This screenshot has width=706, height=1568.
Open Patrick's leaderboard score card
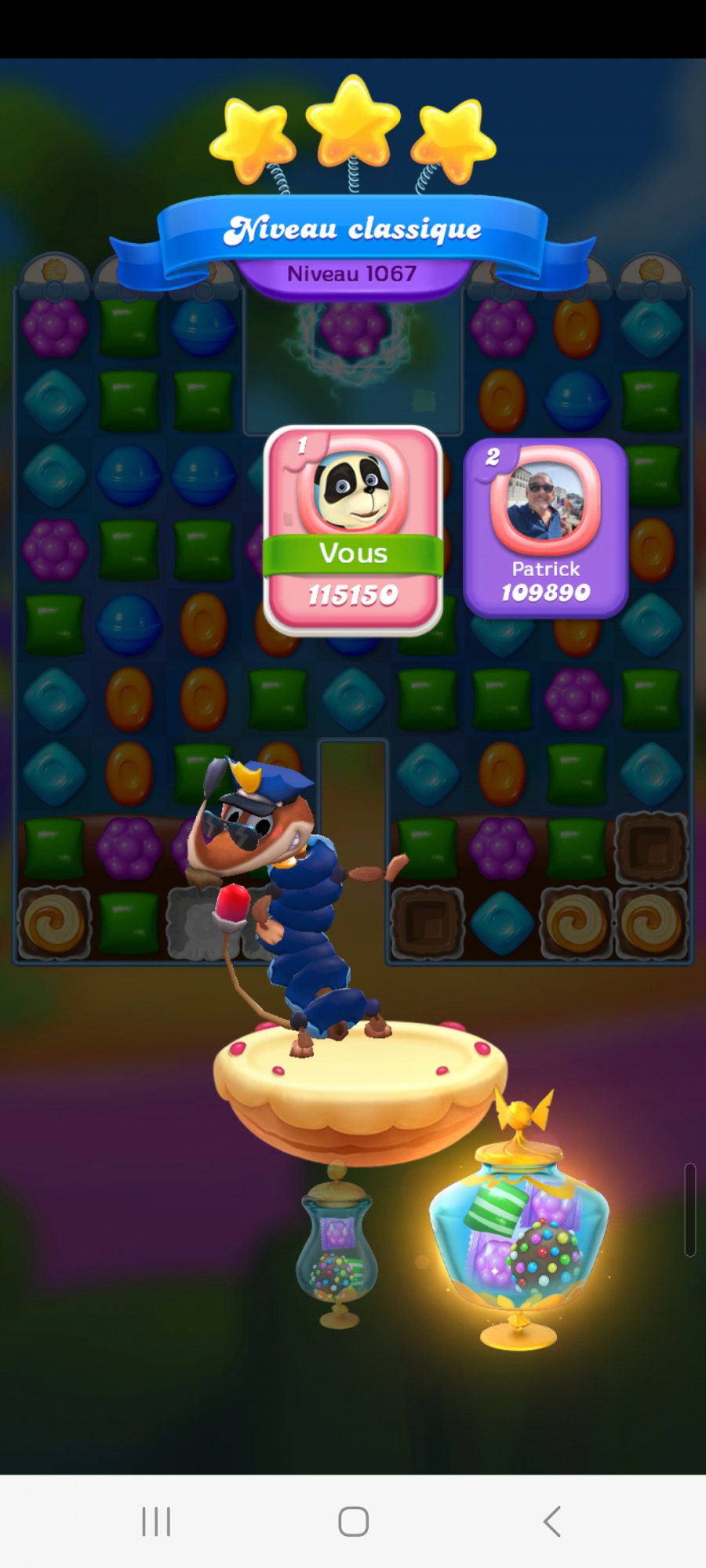pos(545,527)
